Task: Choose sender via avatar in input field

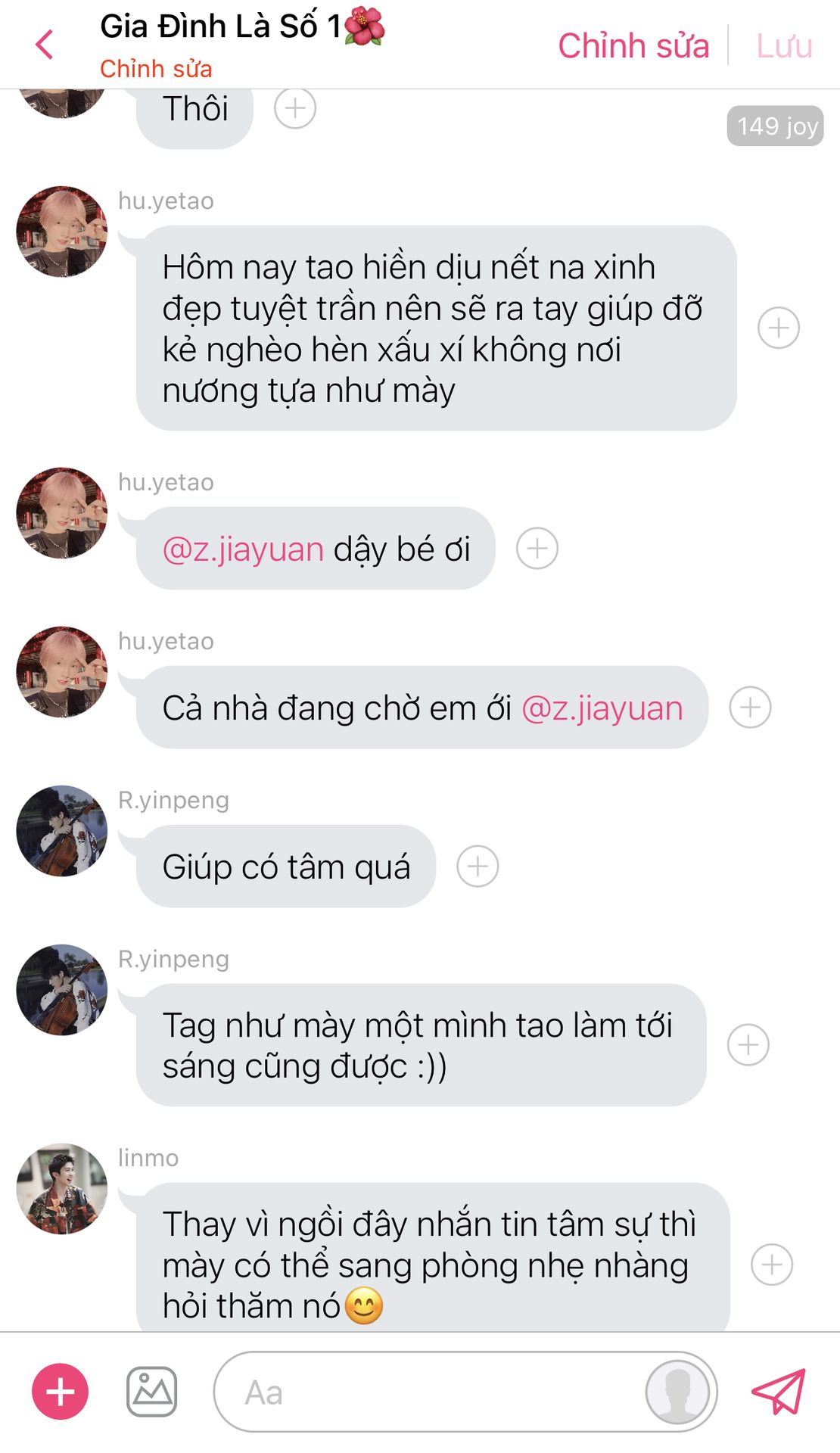Action: [678, 1392]
